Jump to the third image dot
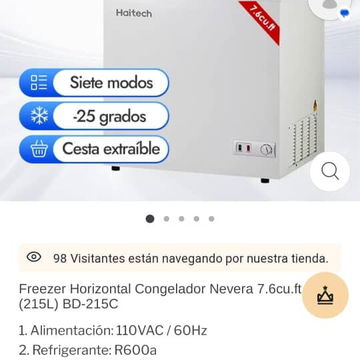 (x=181, y=219)
